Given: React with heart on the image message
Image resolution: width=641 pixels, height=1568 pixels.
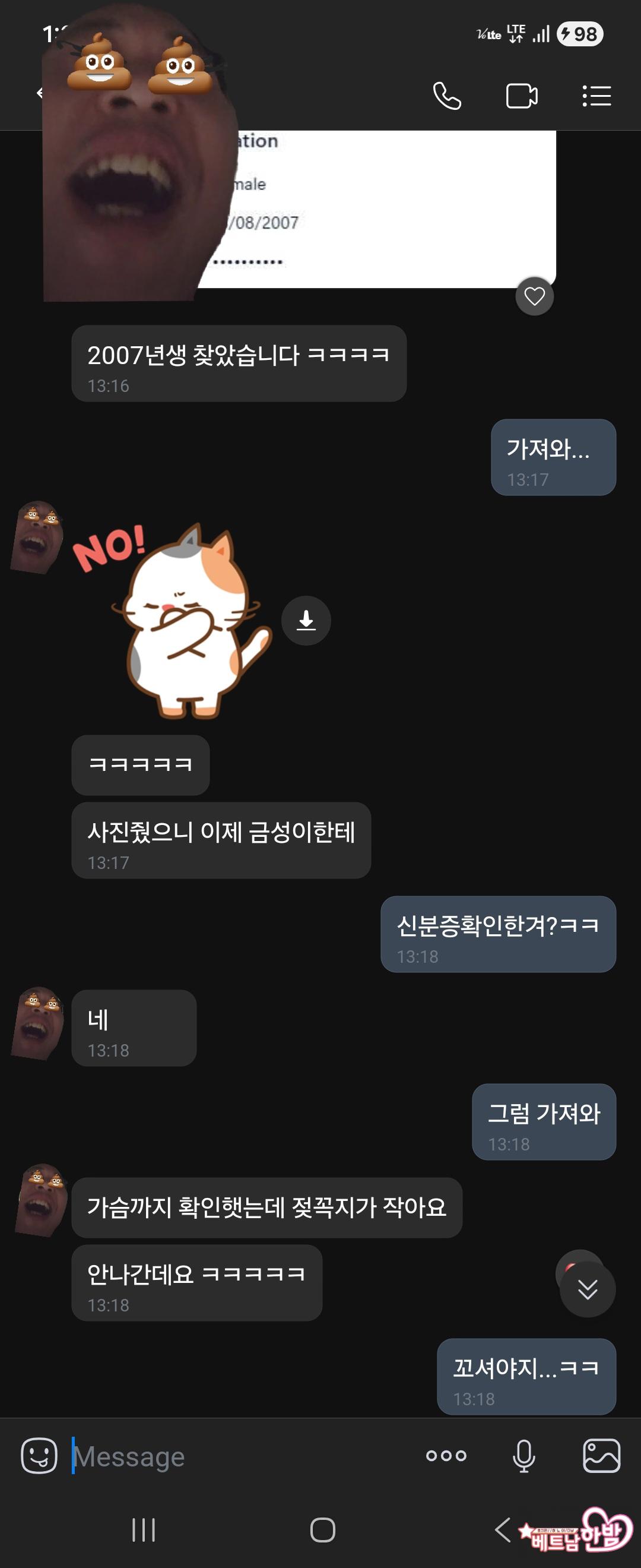Looking at the screenshot, I should [534, 296].
